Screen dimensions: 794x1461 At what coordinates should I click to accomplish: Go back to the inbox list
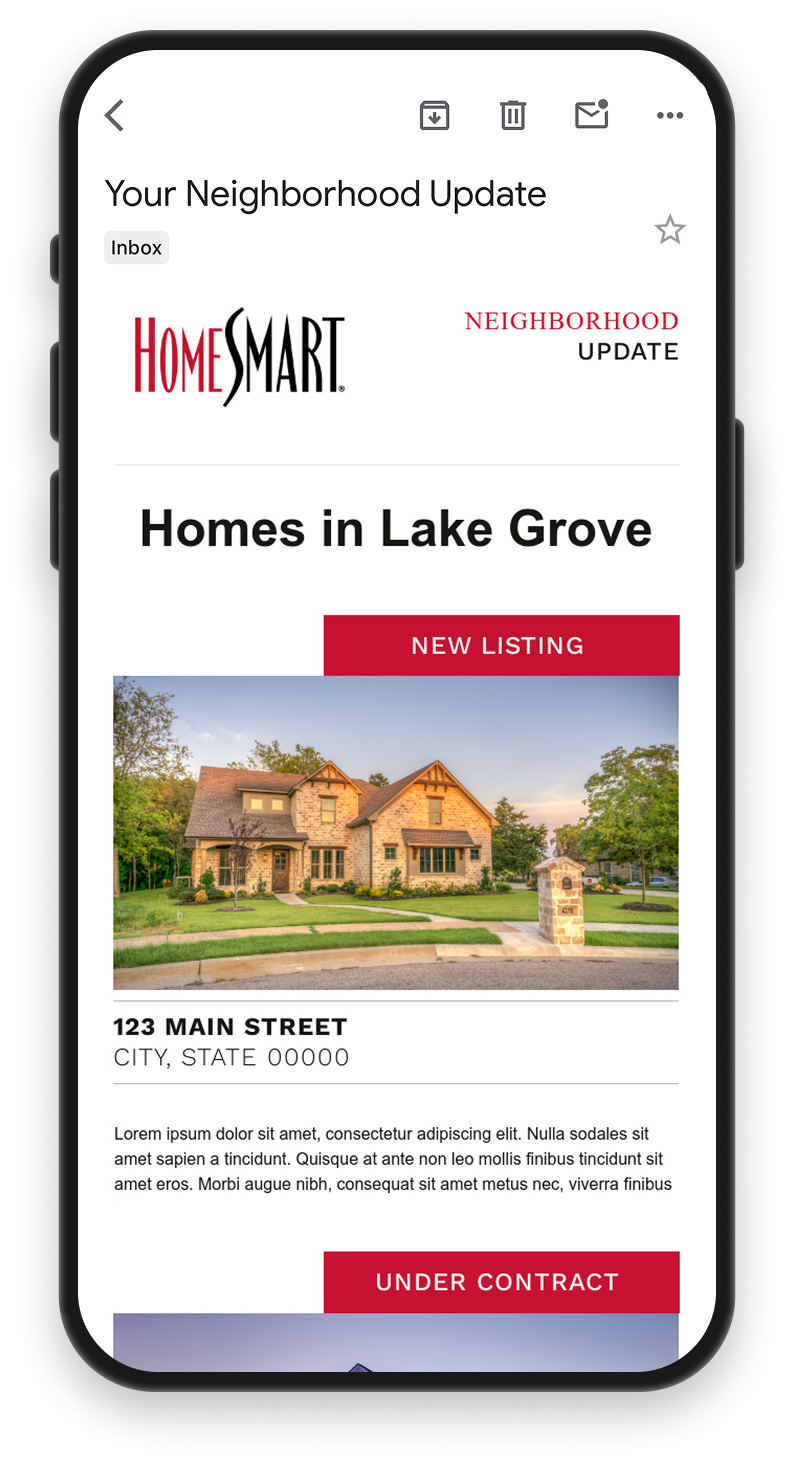pyautogui.click(x=115, y=116)
